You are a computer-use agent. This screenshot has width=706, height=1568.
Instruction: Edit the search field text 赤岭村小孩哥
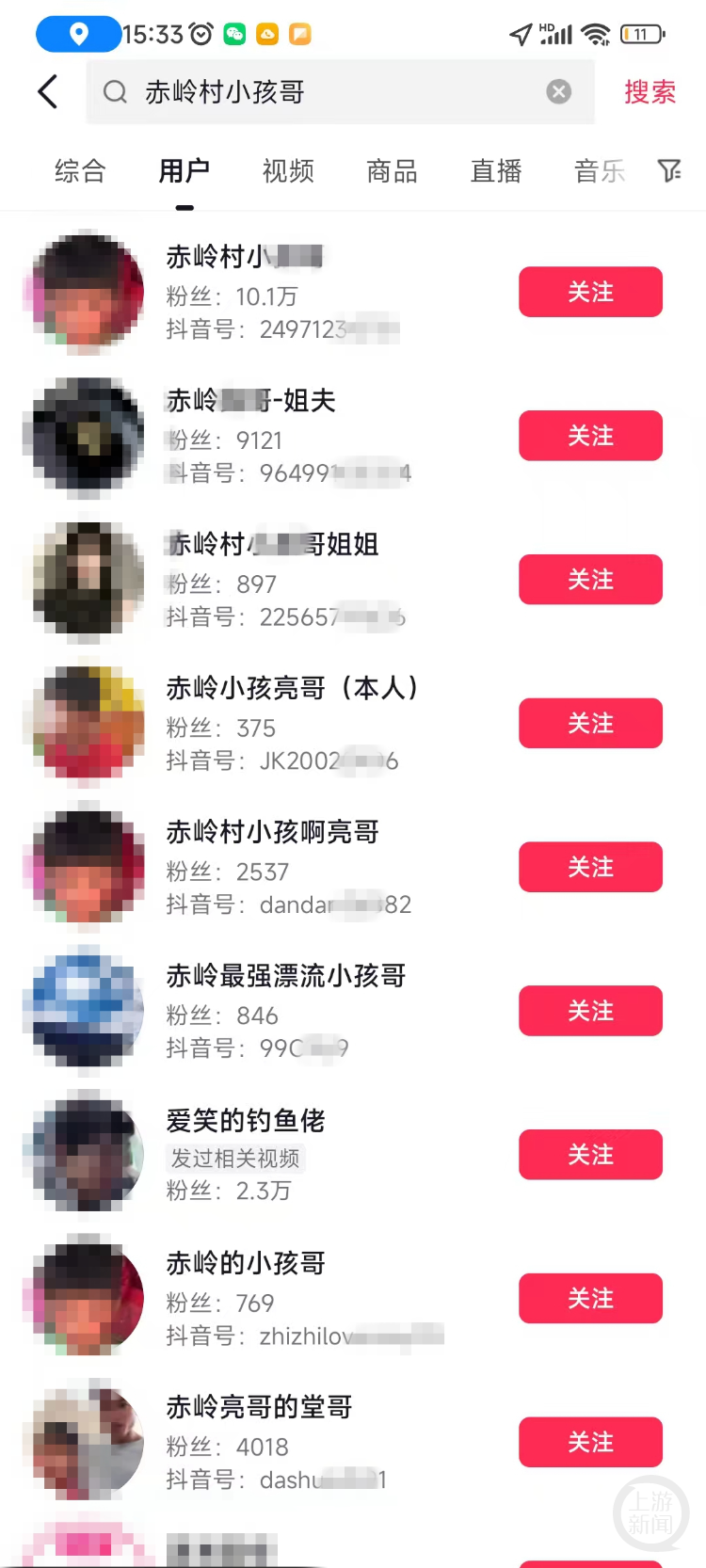point(340,91)
